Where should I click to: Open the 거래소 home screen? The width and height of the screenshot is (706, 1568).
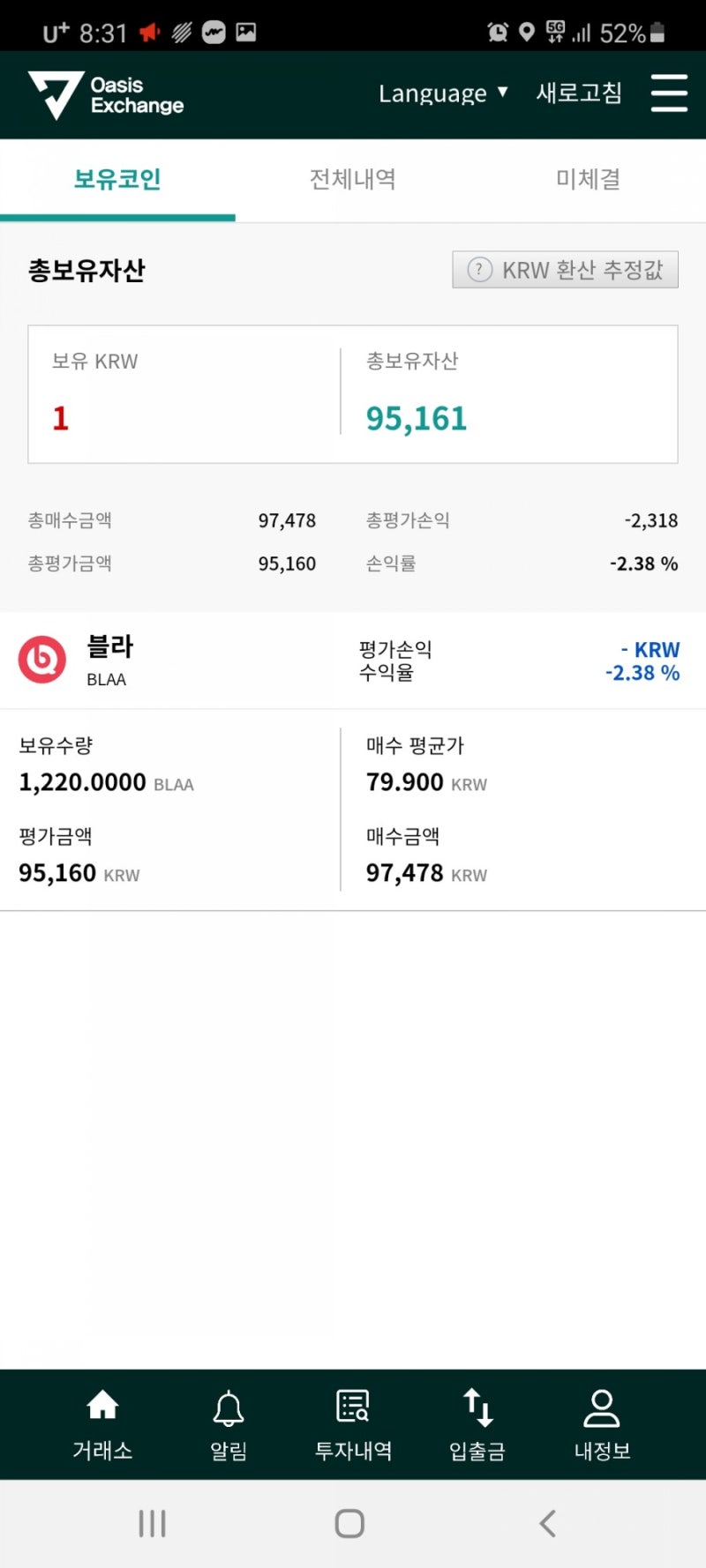coord(101,1424)
